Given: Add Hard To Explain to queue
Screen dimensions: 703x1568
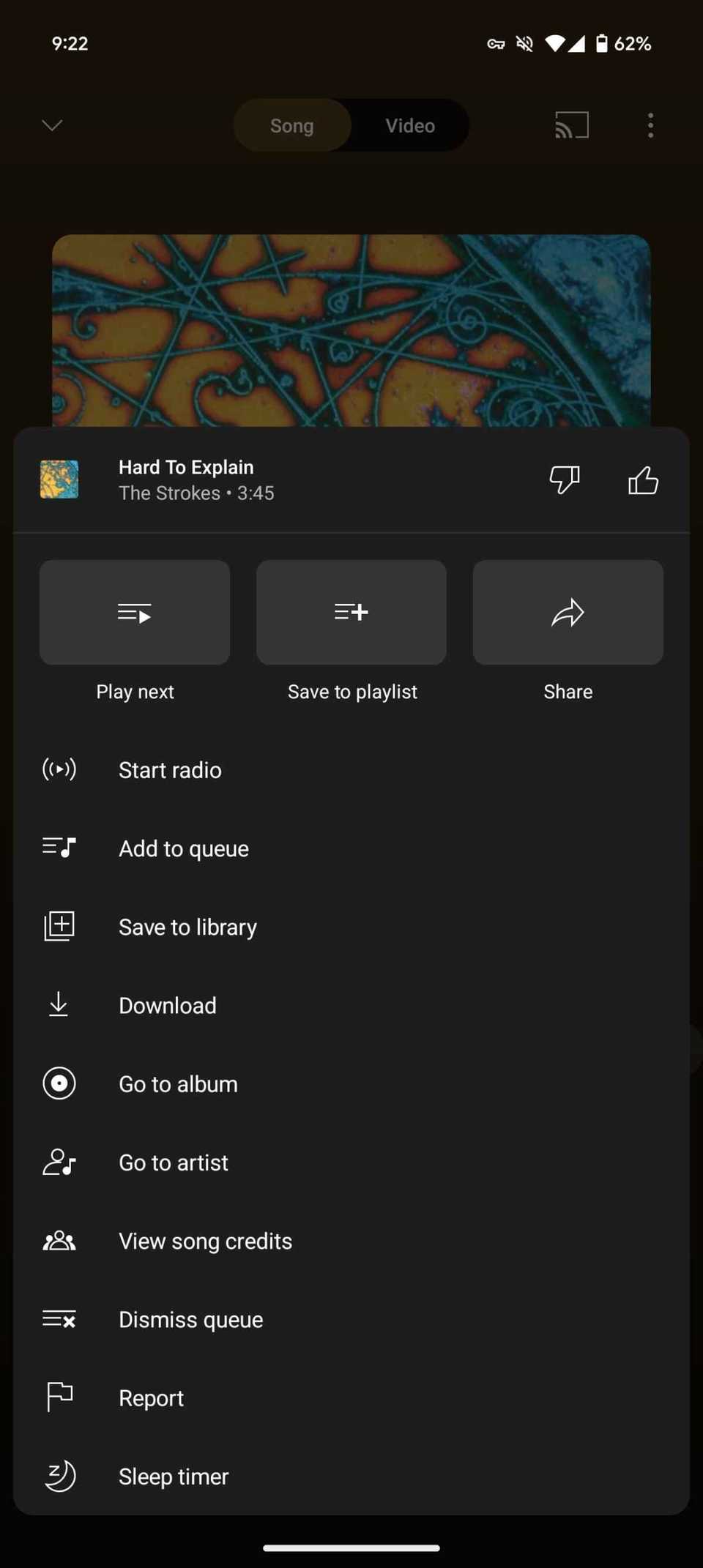Looking at the screenshot, I should coord(183,848).
